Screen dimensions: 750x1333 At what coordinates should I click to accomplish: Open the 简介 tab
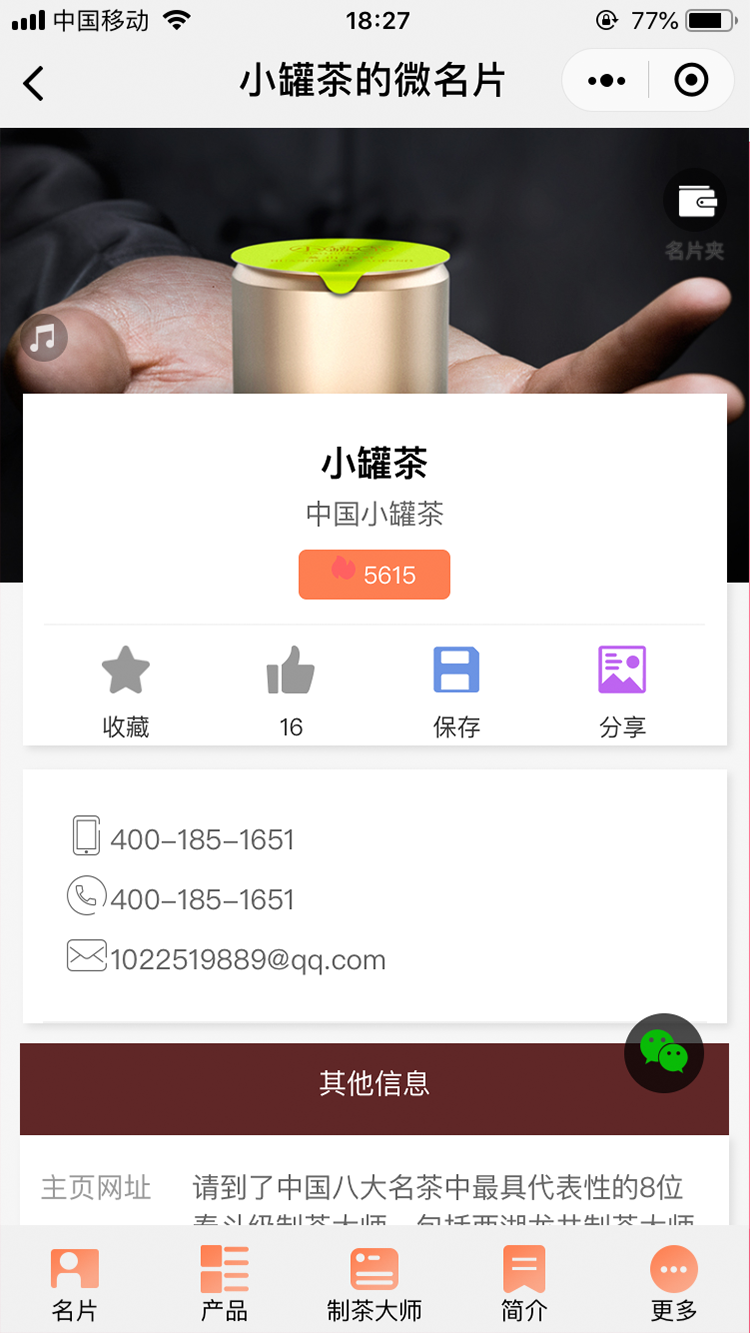coord(524,1283)
